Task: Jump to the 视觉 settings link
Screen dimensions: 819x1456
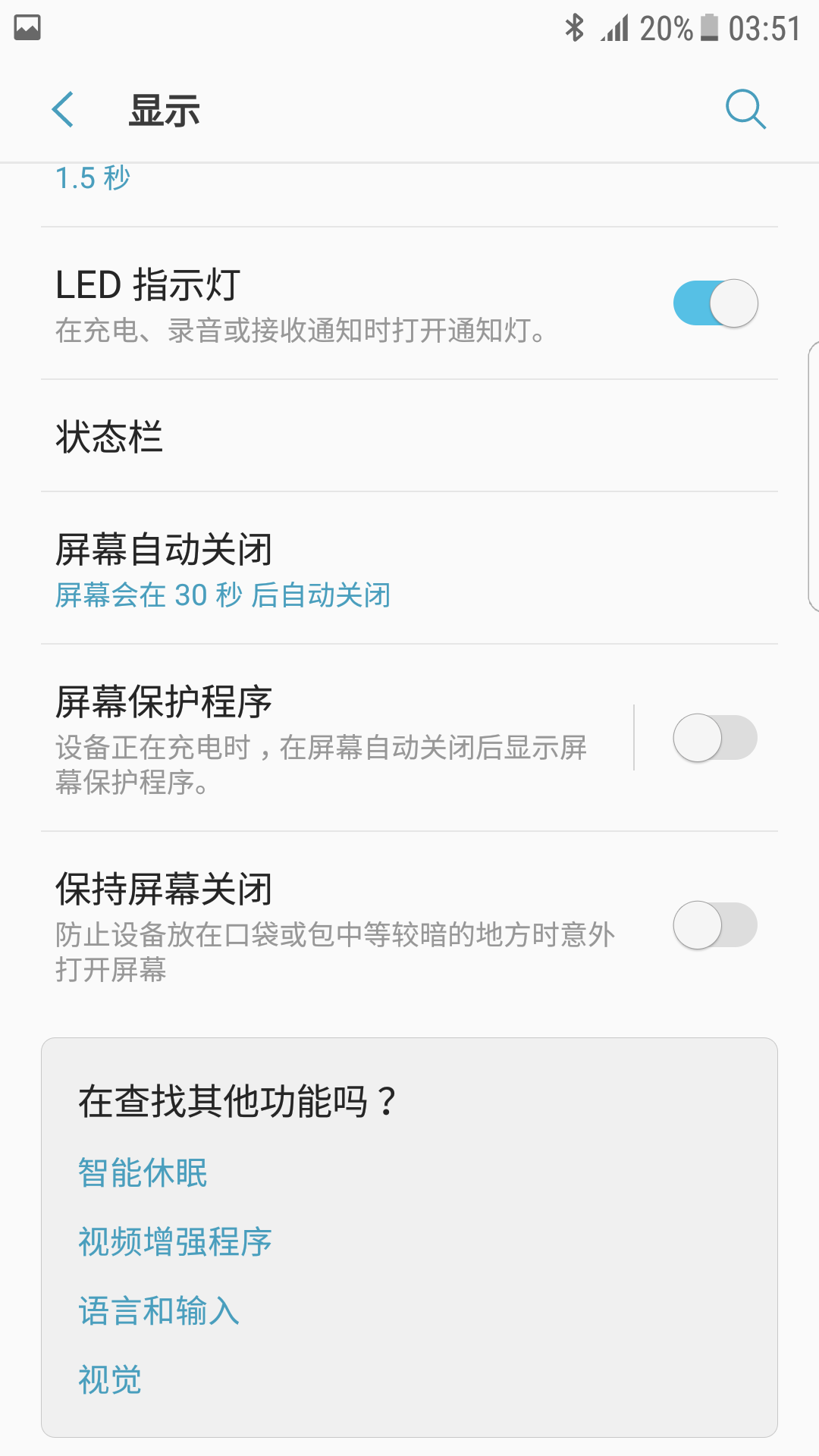Action: [x=111, y=1379]
